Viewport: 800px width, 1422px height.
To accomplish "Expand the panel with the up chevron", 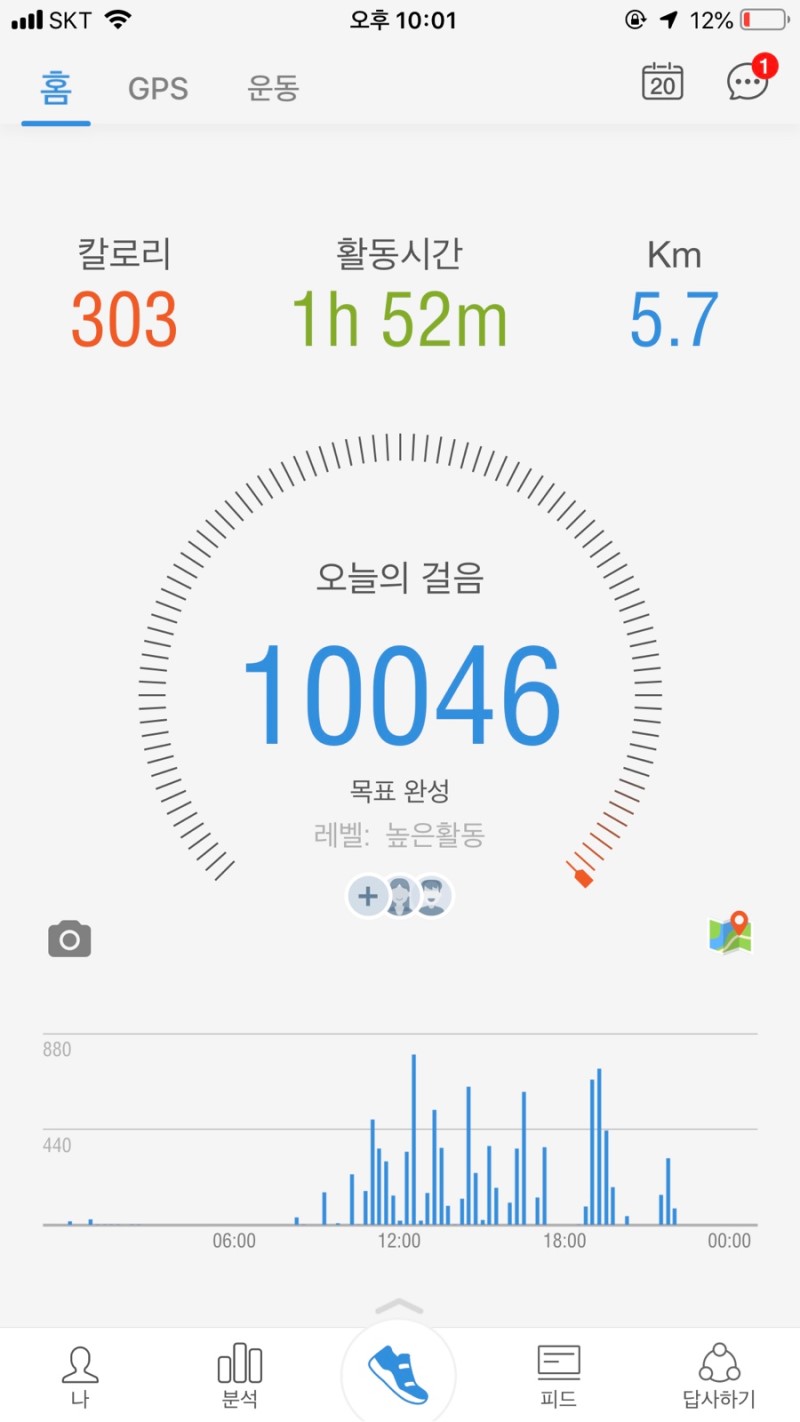I will click(x=399, y=1306).
